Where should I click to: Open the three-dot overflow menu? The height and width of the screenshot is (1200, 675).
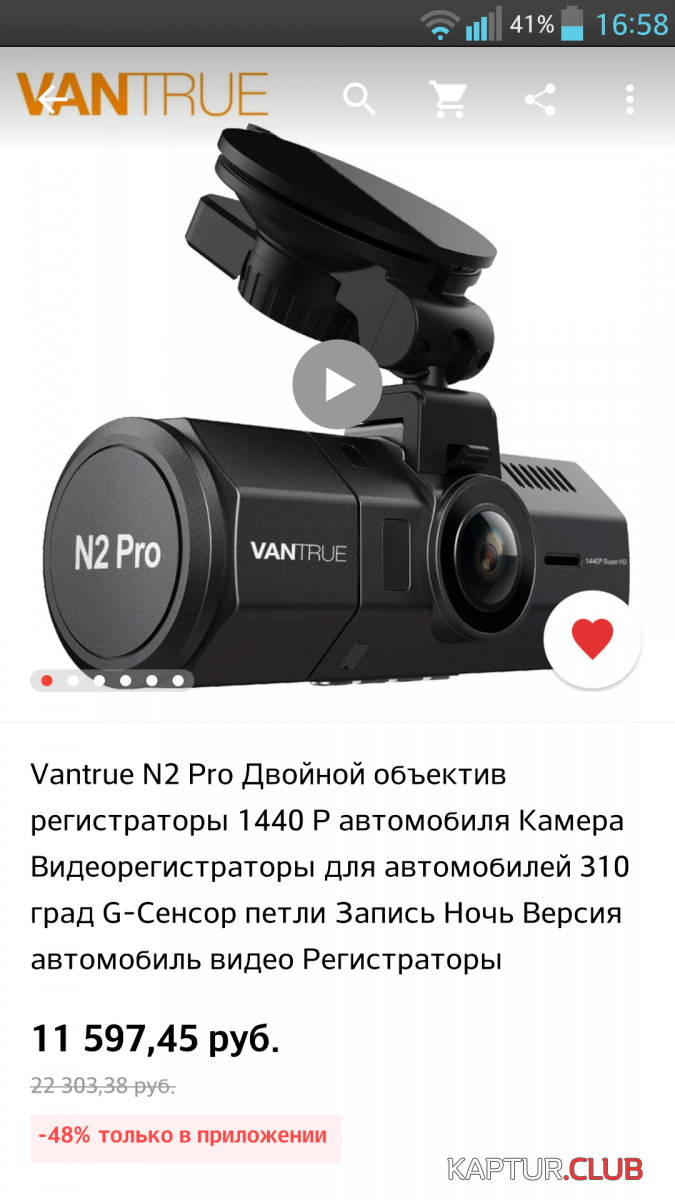point(629,98)
